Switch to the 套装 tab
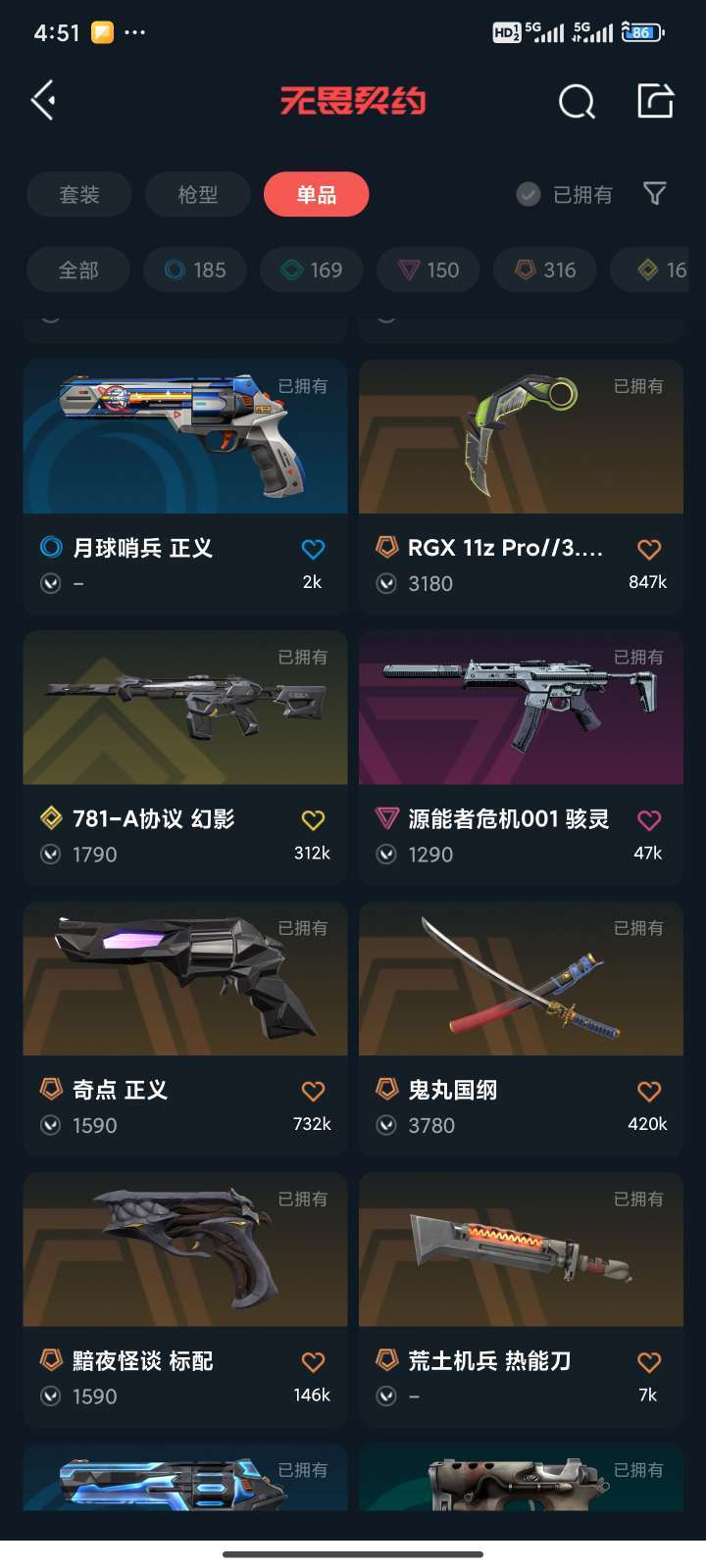Image resolution: width=706 pixels, height=1568 pixels. [79, 194]
